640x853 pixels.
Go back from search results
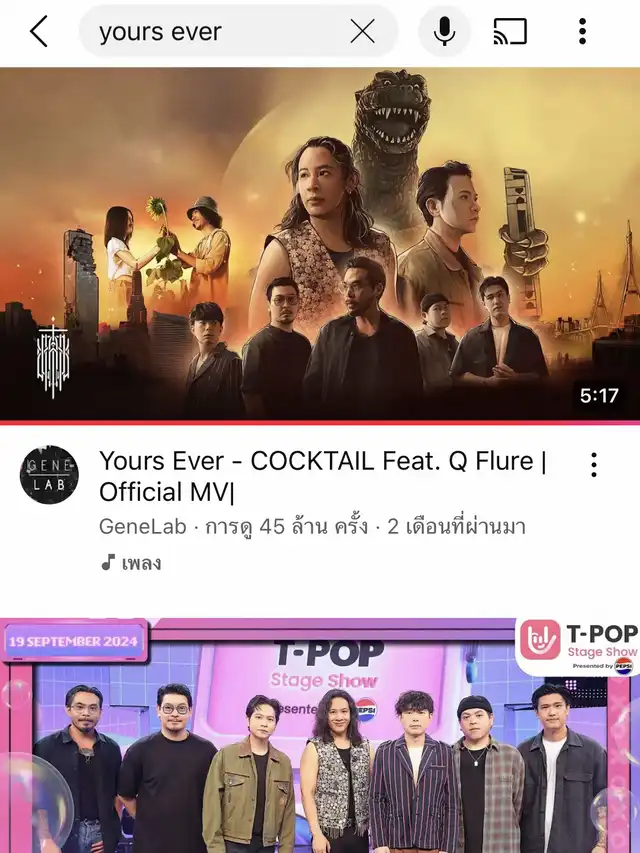click(x=38, y=32)
